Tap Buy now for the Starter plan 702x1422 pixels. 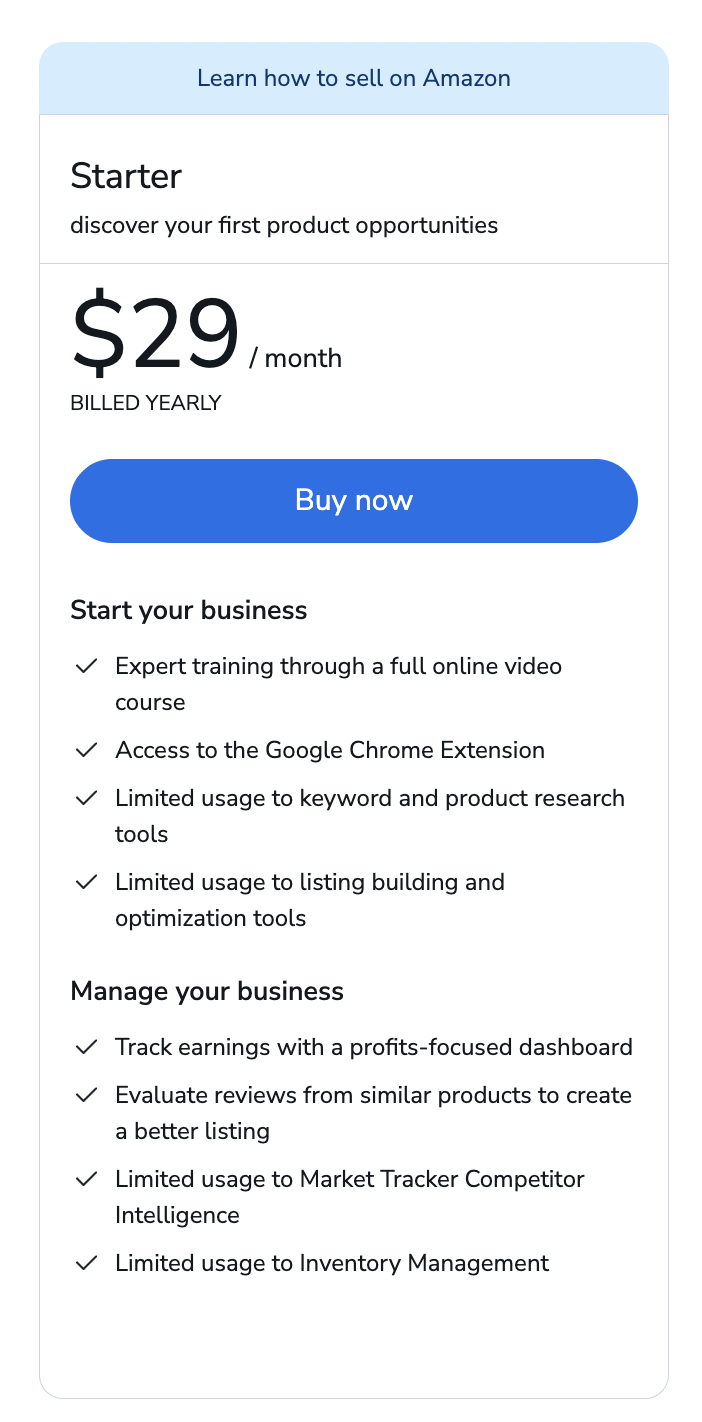point(353,501)
